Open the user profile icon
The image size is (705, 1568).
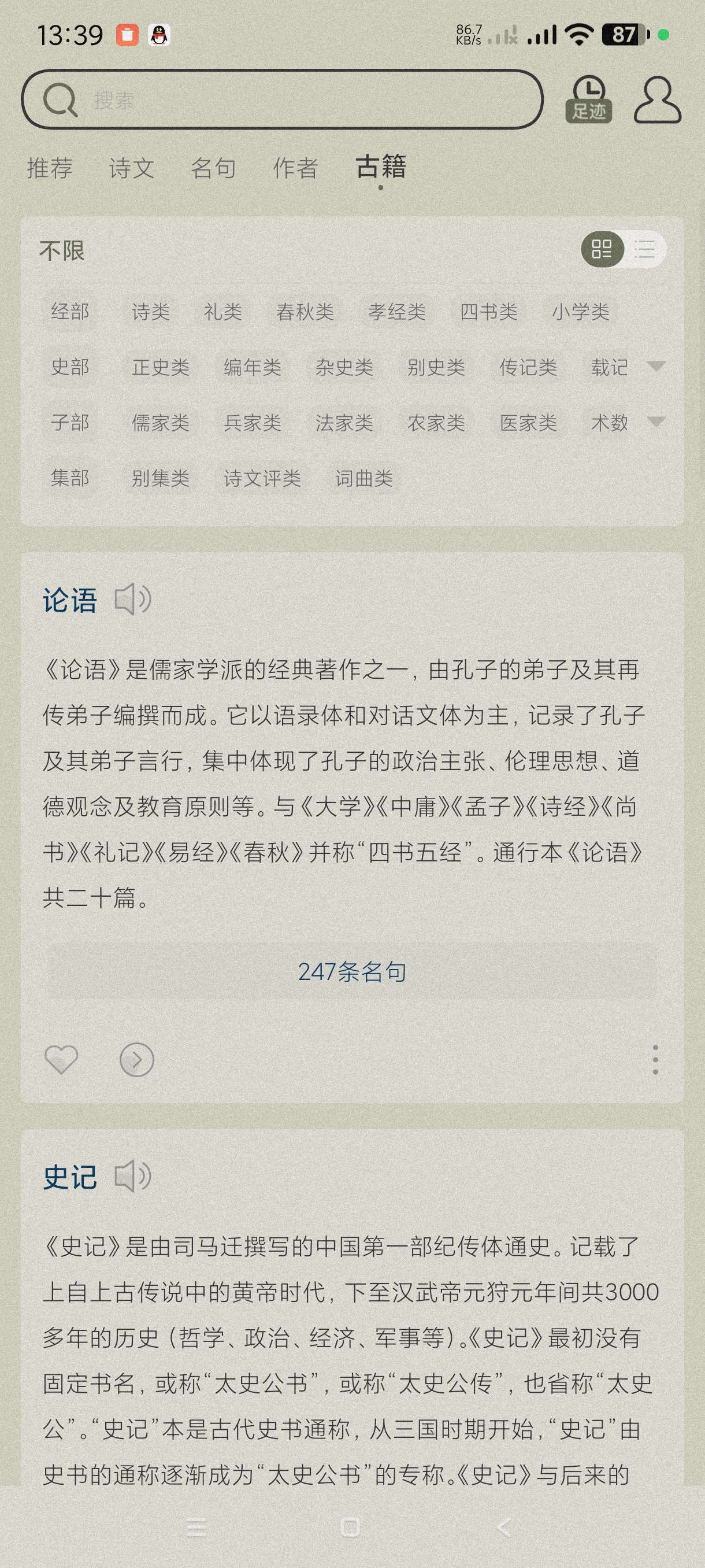pos(657,99)
